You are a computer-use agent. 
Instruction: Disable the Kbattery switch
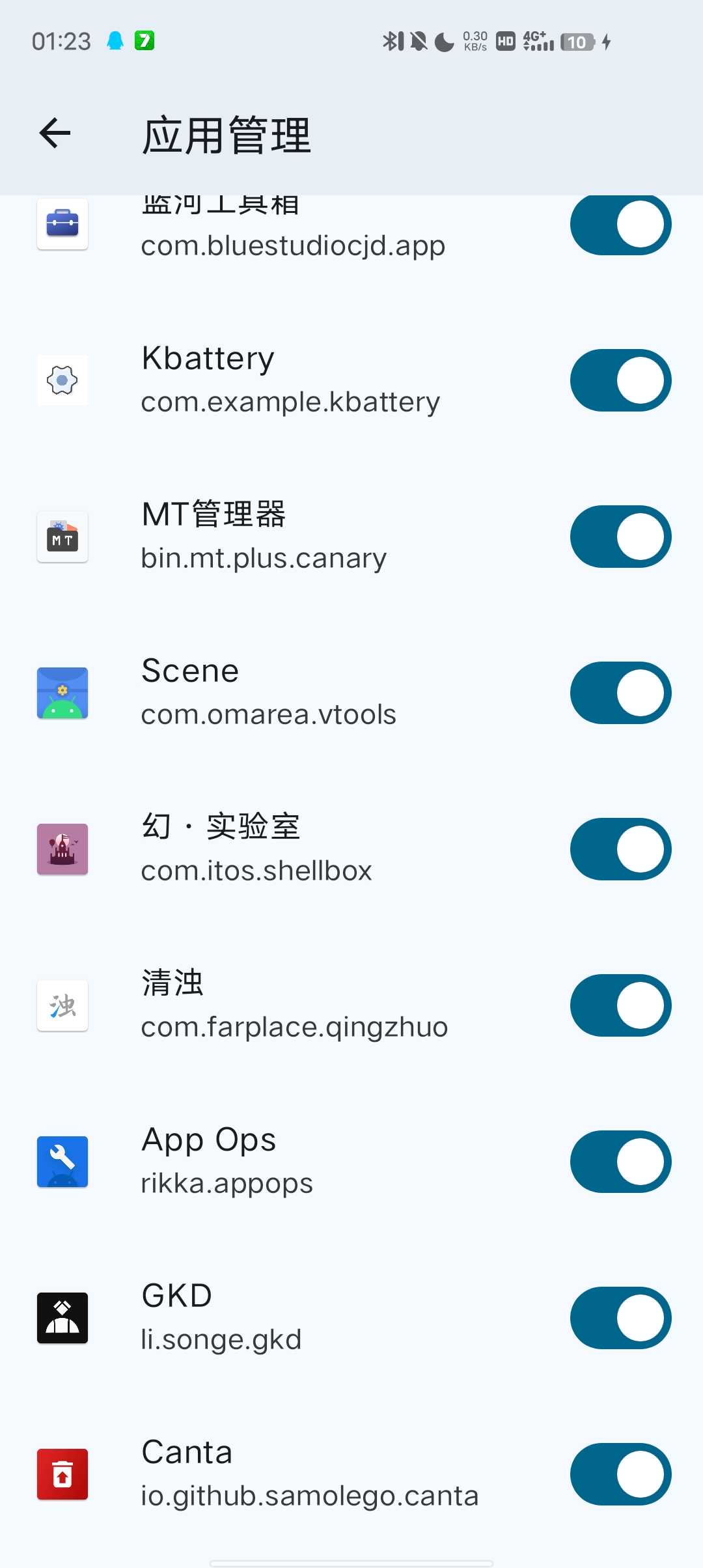coord(620,380)
